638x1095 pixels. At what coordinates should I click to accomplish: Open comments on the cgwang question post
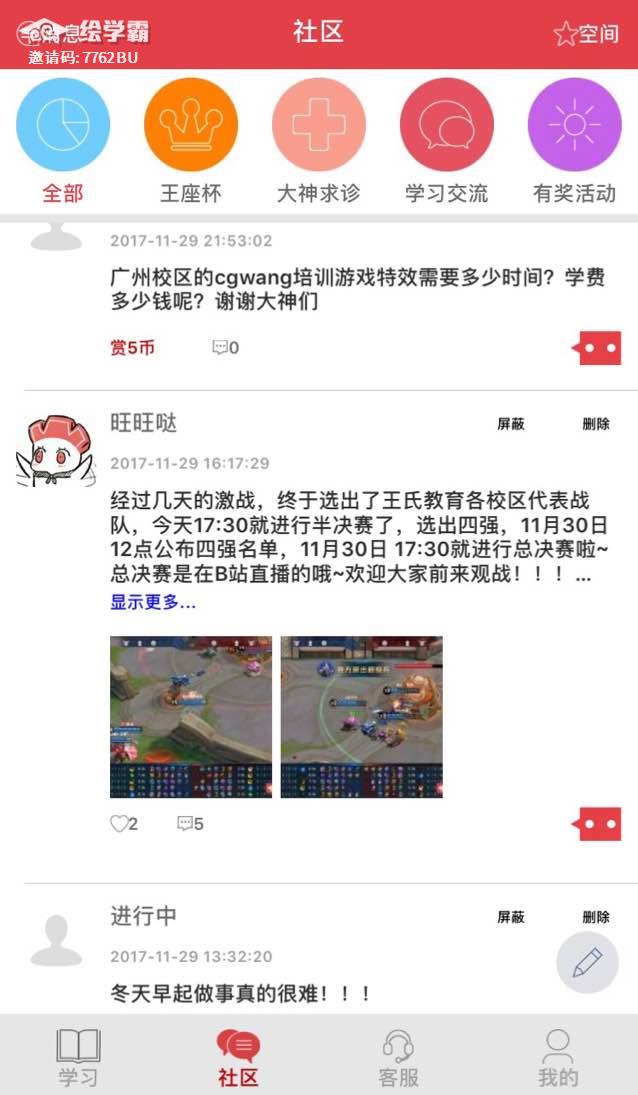[x=224, y=348]
